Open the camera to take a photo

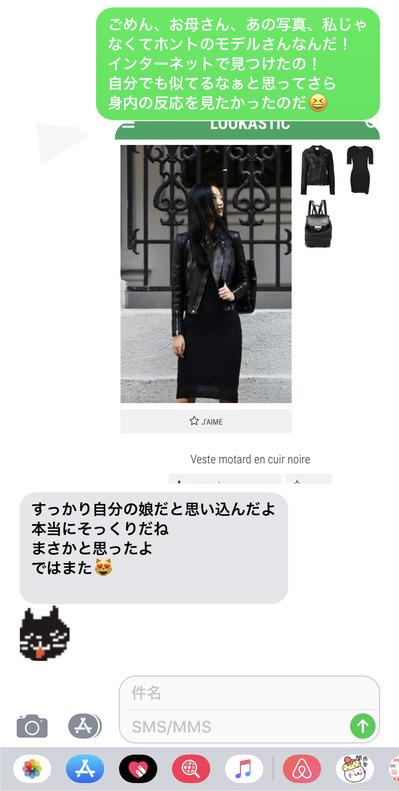(x=32, y=726)
